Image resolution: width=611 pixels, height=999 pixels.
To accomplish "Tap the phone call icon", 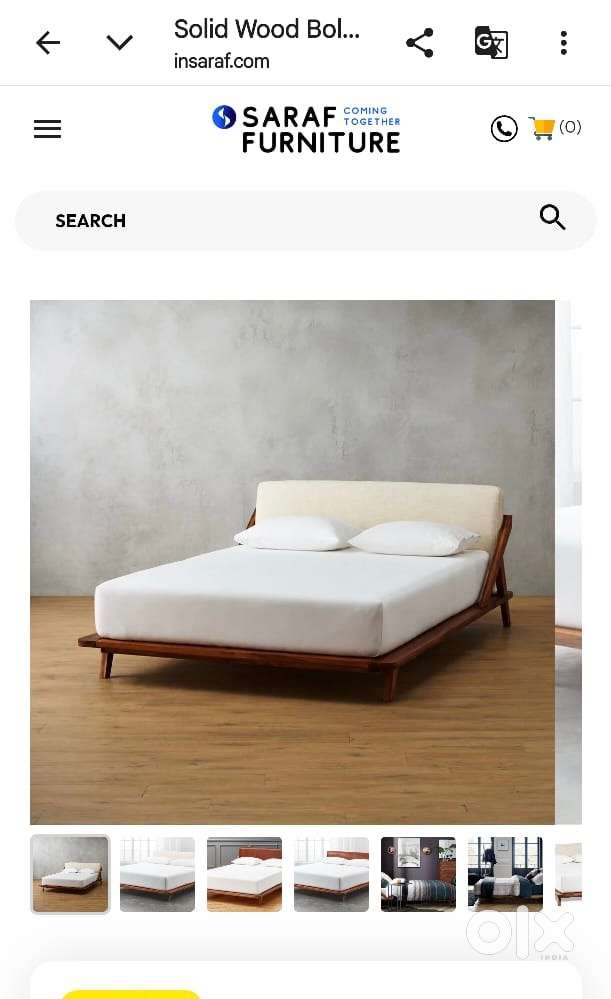I will pos(504,129).
